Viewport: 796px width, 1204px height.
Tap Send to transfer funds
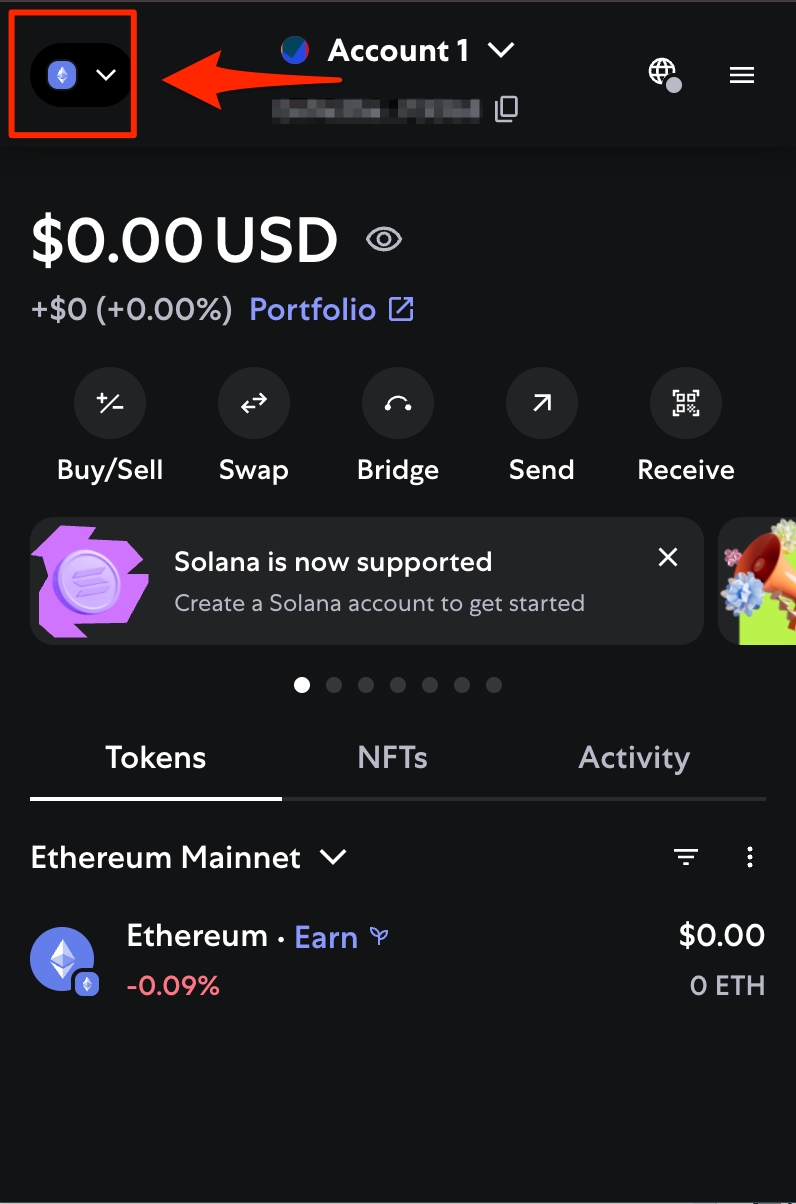(542, 404)
